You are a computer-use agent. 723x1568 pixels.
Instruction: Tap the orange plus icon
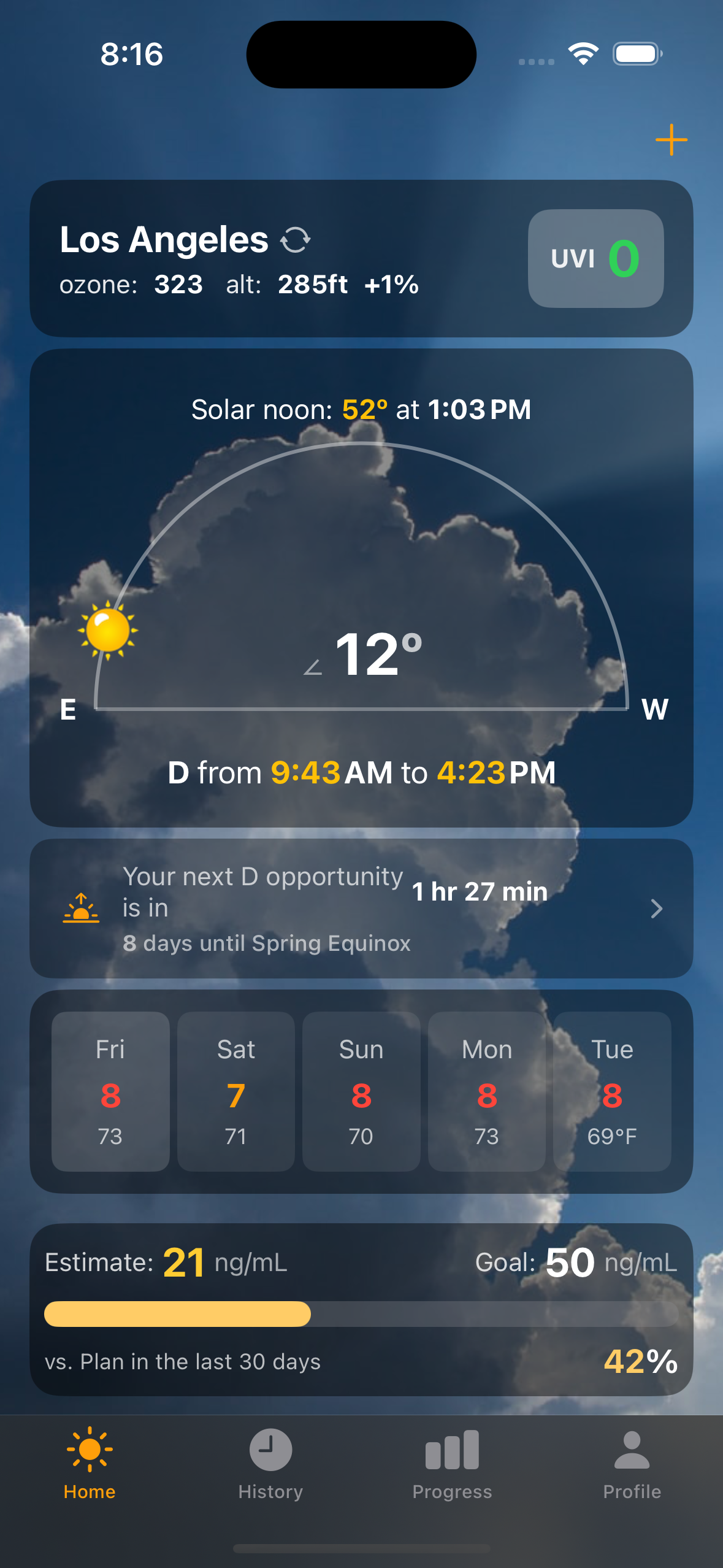tap(671, 140)
